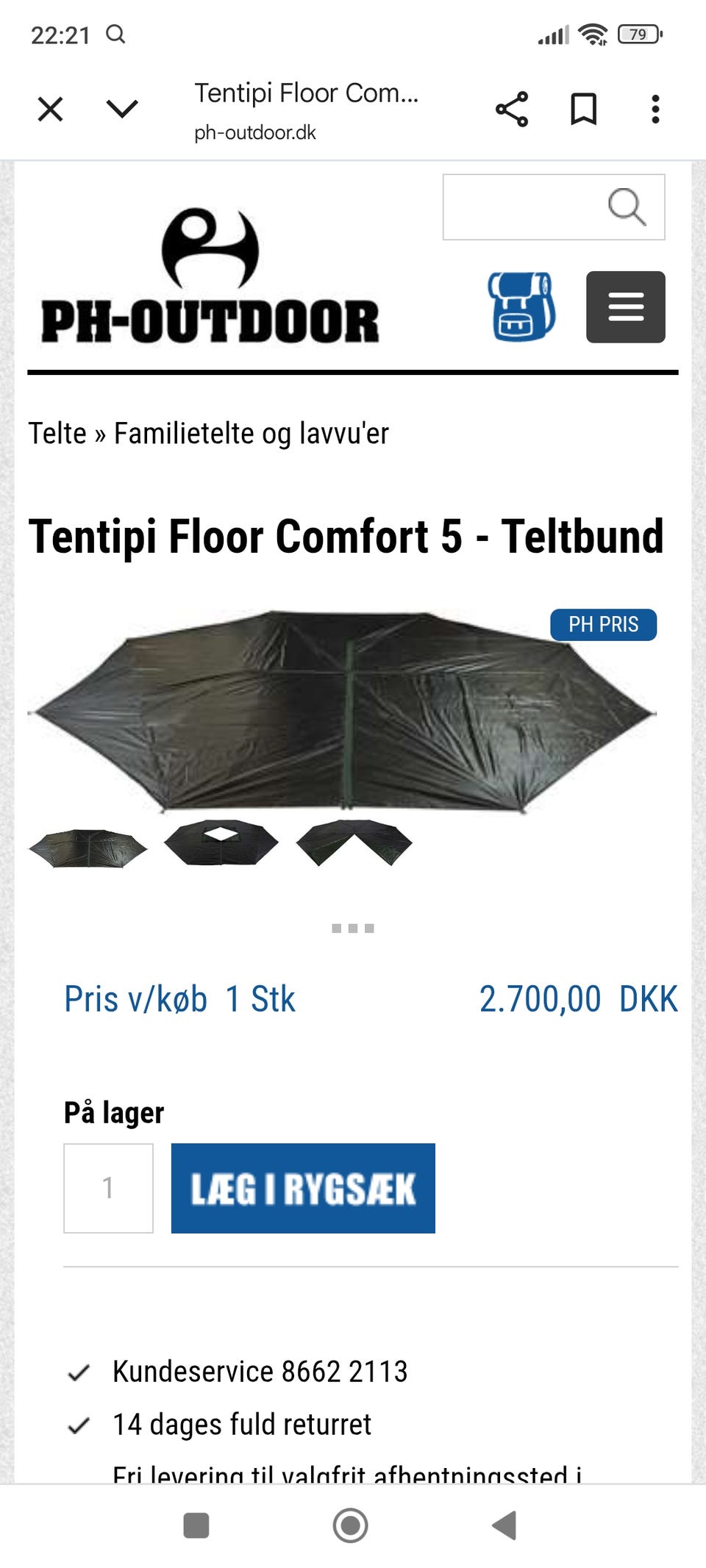Add the item with Læg i rygsæk
Image resolution: width=706 pixels, height=1568 pixels.
[303, 1188]
